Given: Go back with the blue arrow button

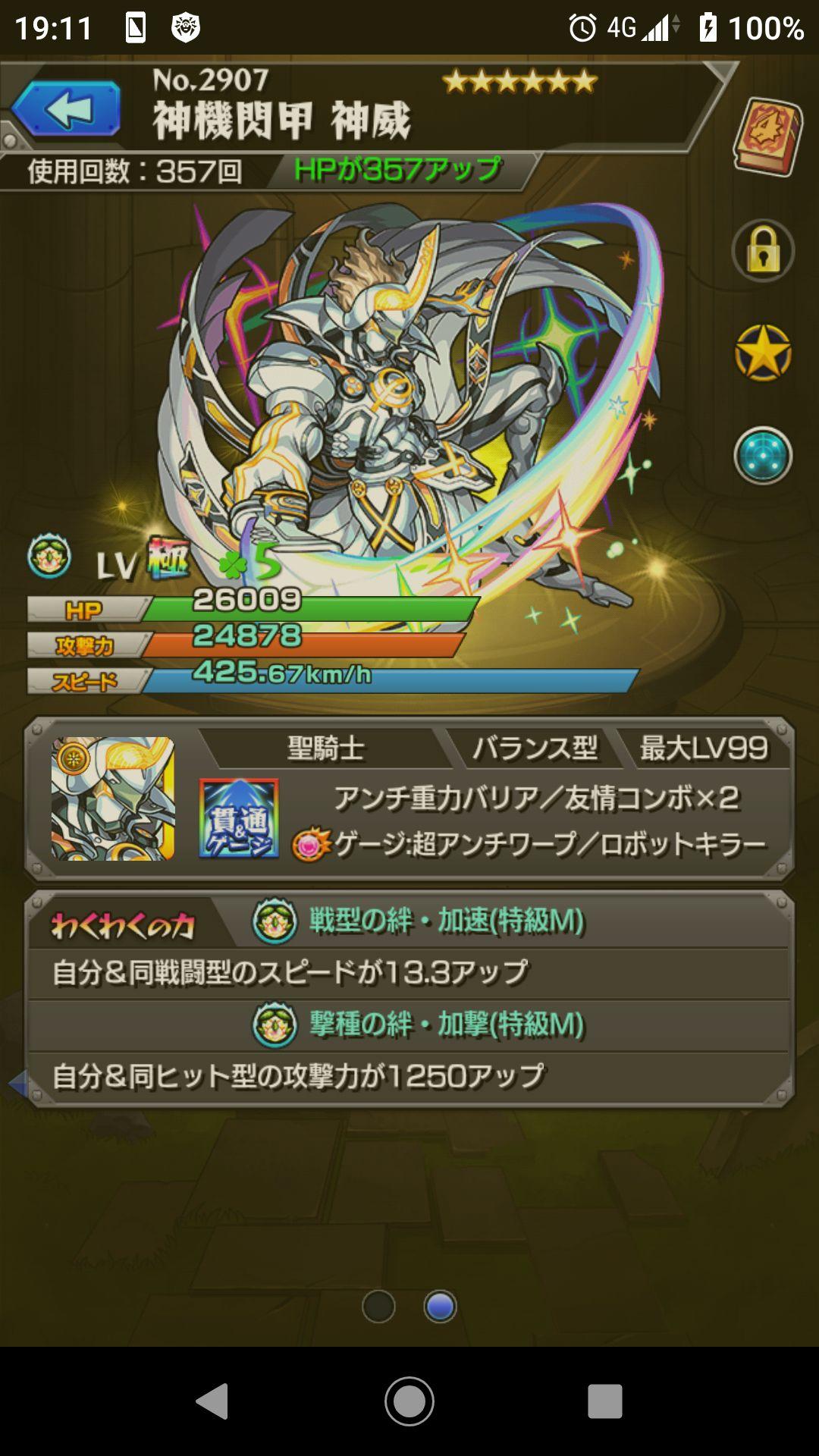Looking at the screenshot, I should click(66, 108).
